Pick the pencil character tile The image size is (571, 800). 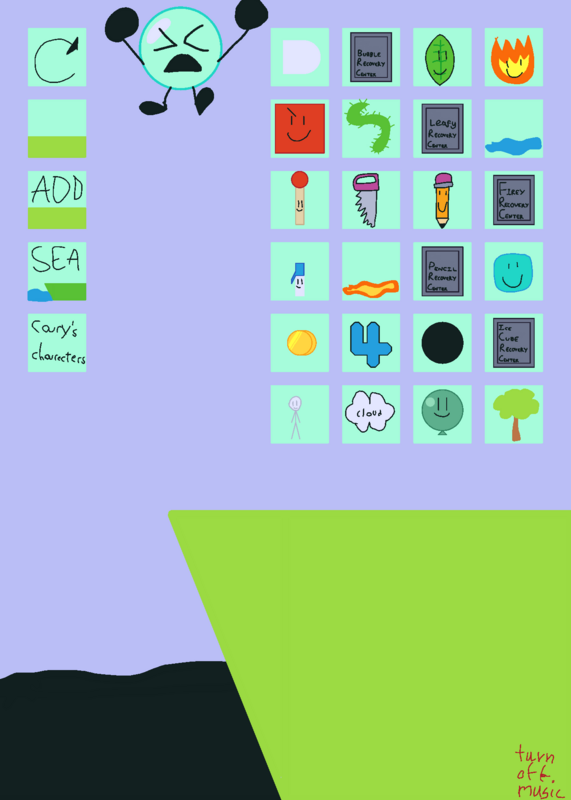442,200
